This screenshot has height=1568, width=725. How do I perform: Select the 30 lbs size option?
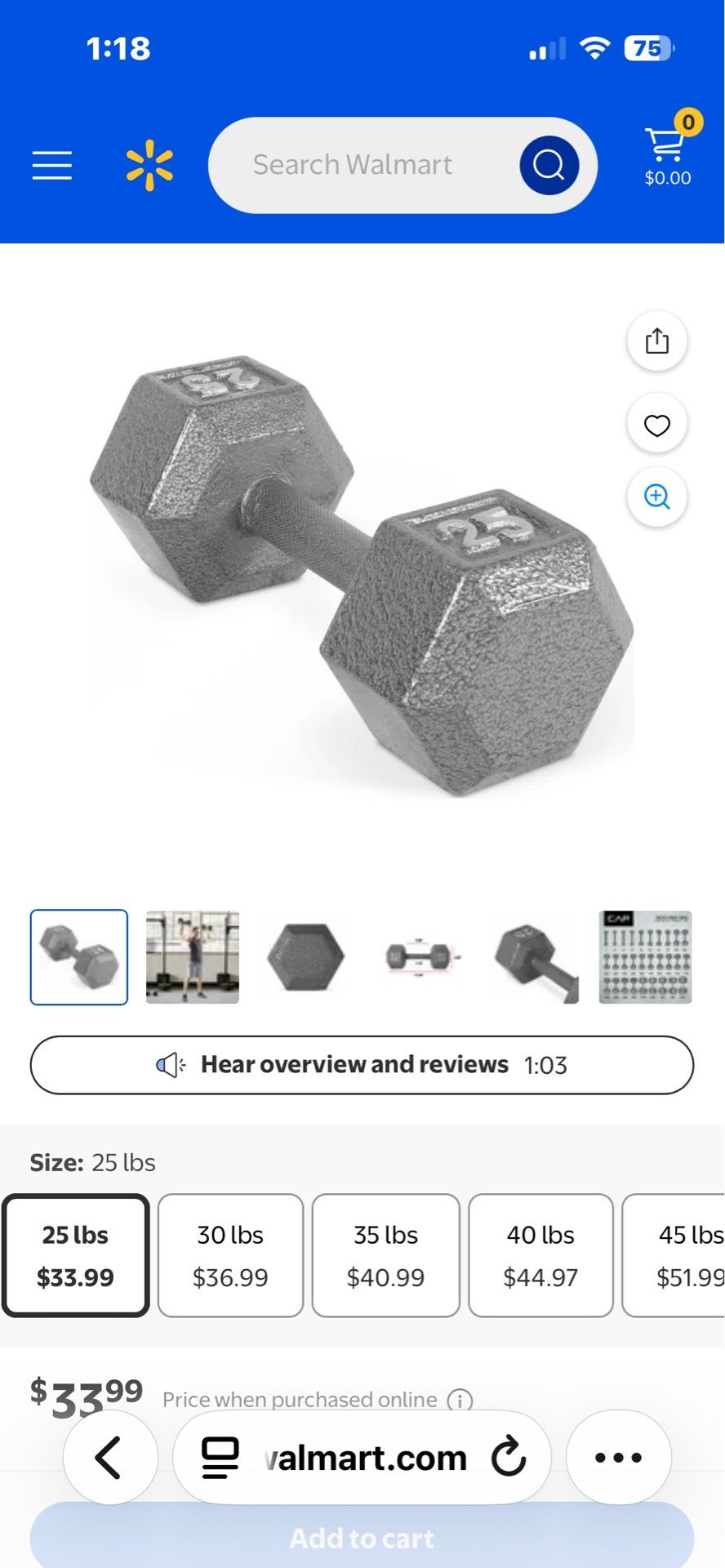click(x=230, y=1255)
